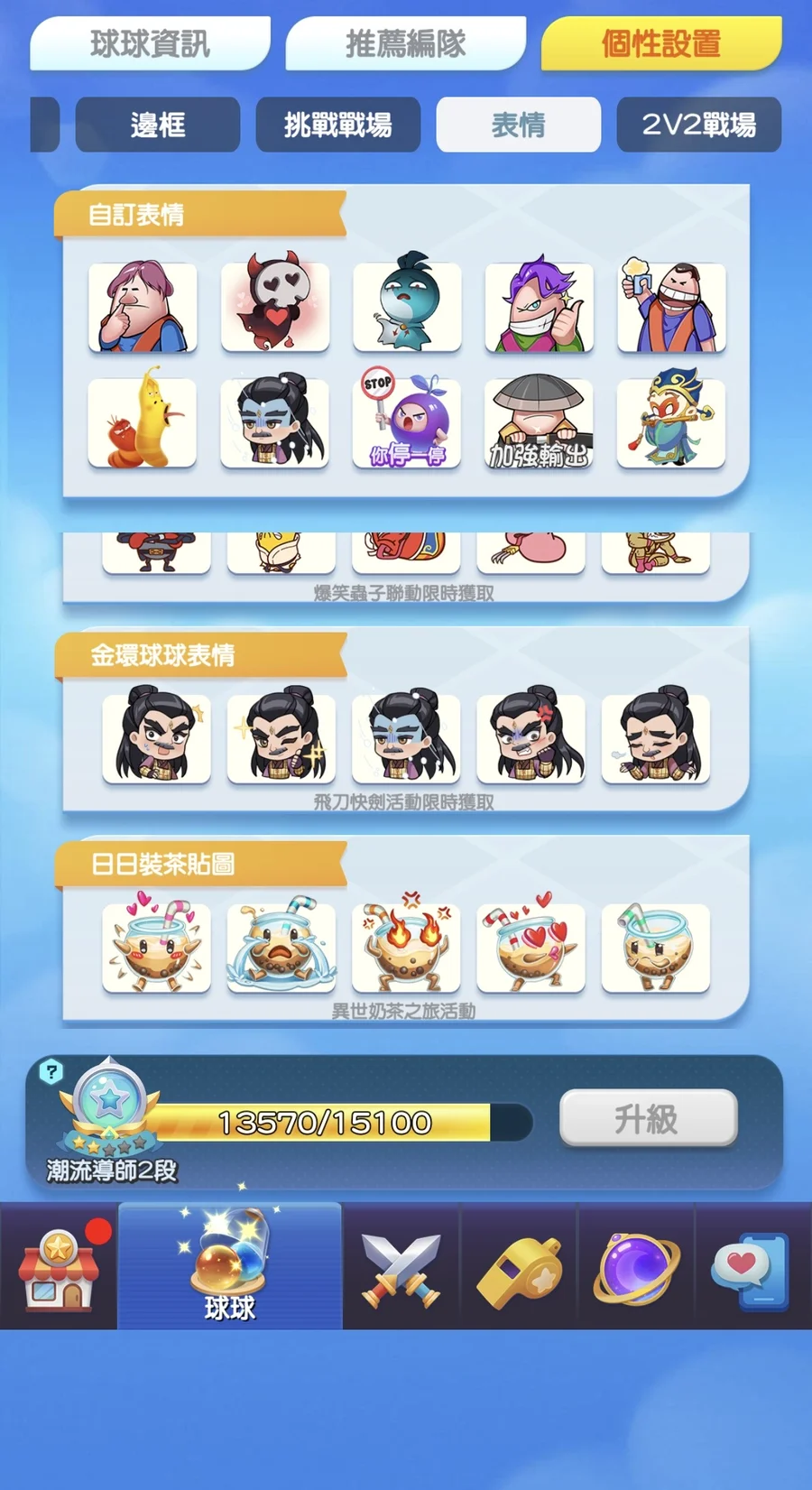Viewport: 812px width, 1490px height.
Task: Pick the beer-toasting man emote
Action: click(671, 306)
